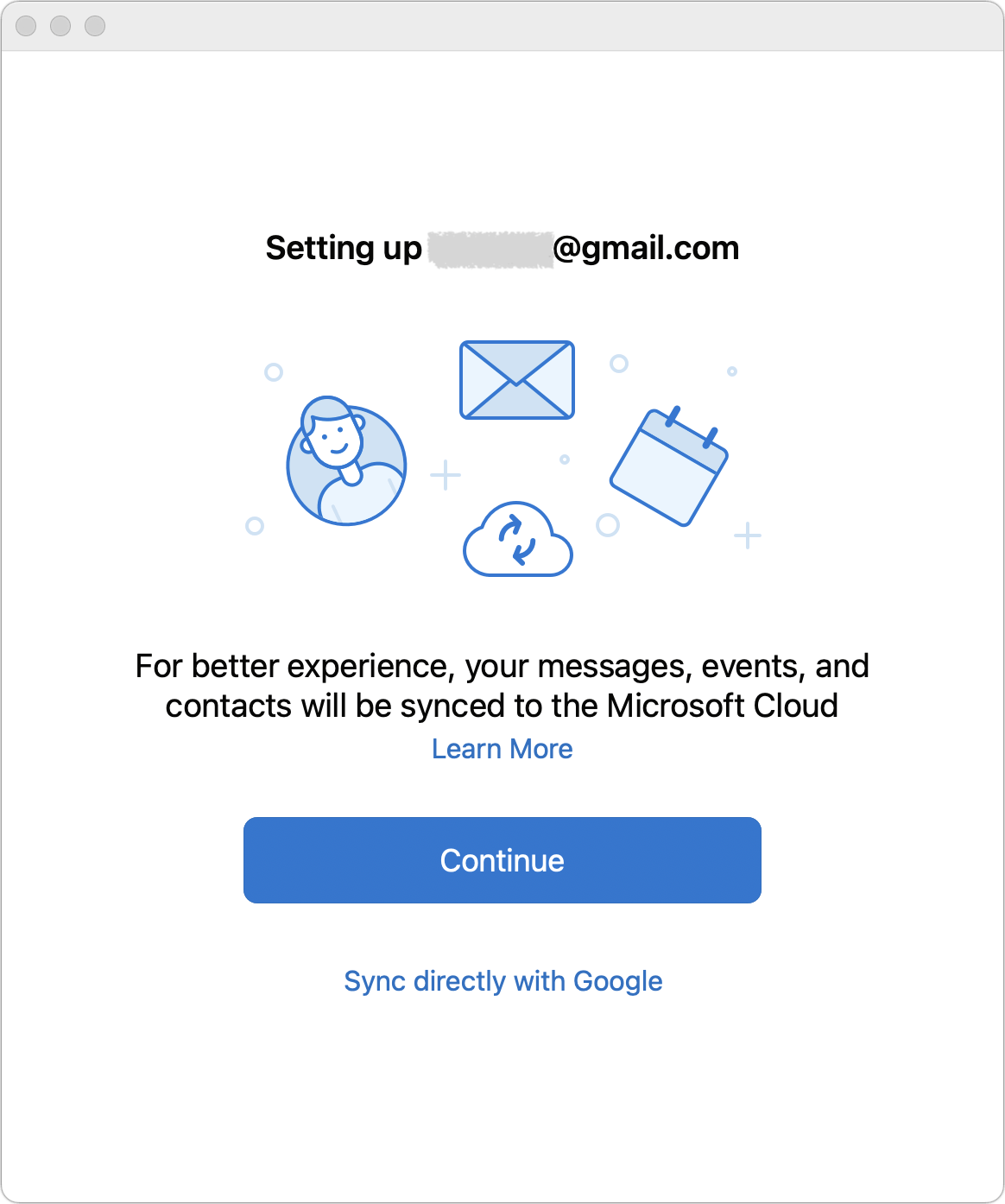1005x1204 pixels.
Task: Click the envelope mail illustration icon
Action: pyautogui.click(x=516, y=380)
